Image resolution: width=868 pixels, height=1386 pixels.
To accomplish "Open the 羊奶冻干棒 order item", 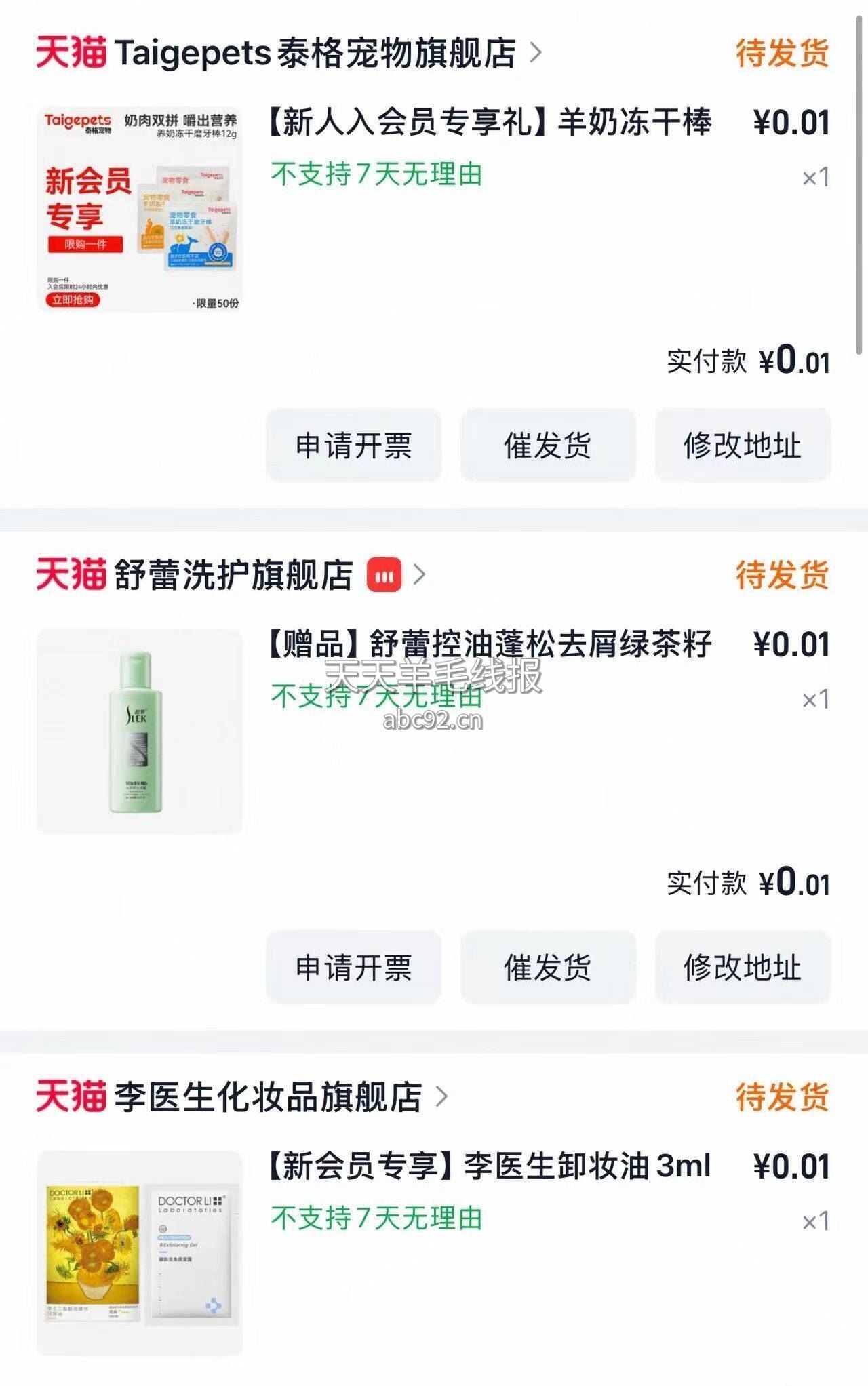I will coord(490,123).
